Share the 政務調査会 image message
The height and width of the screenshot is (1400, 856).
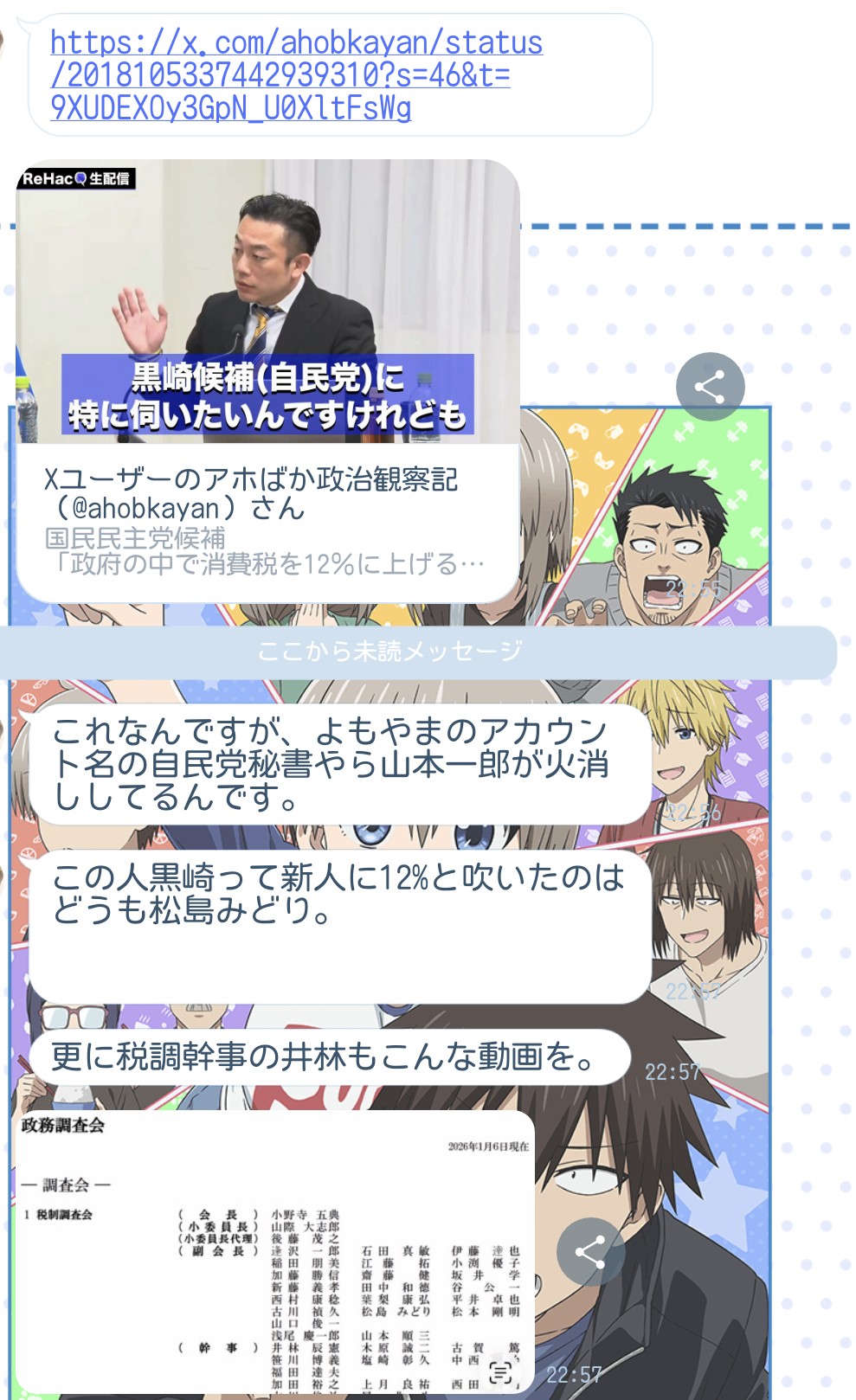click(x=590, y=1252)
